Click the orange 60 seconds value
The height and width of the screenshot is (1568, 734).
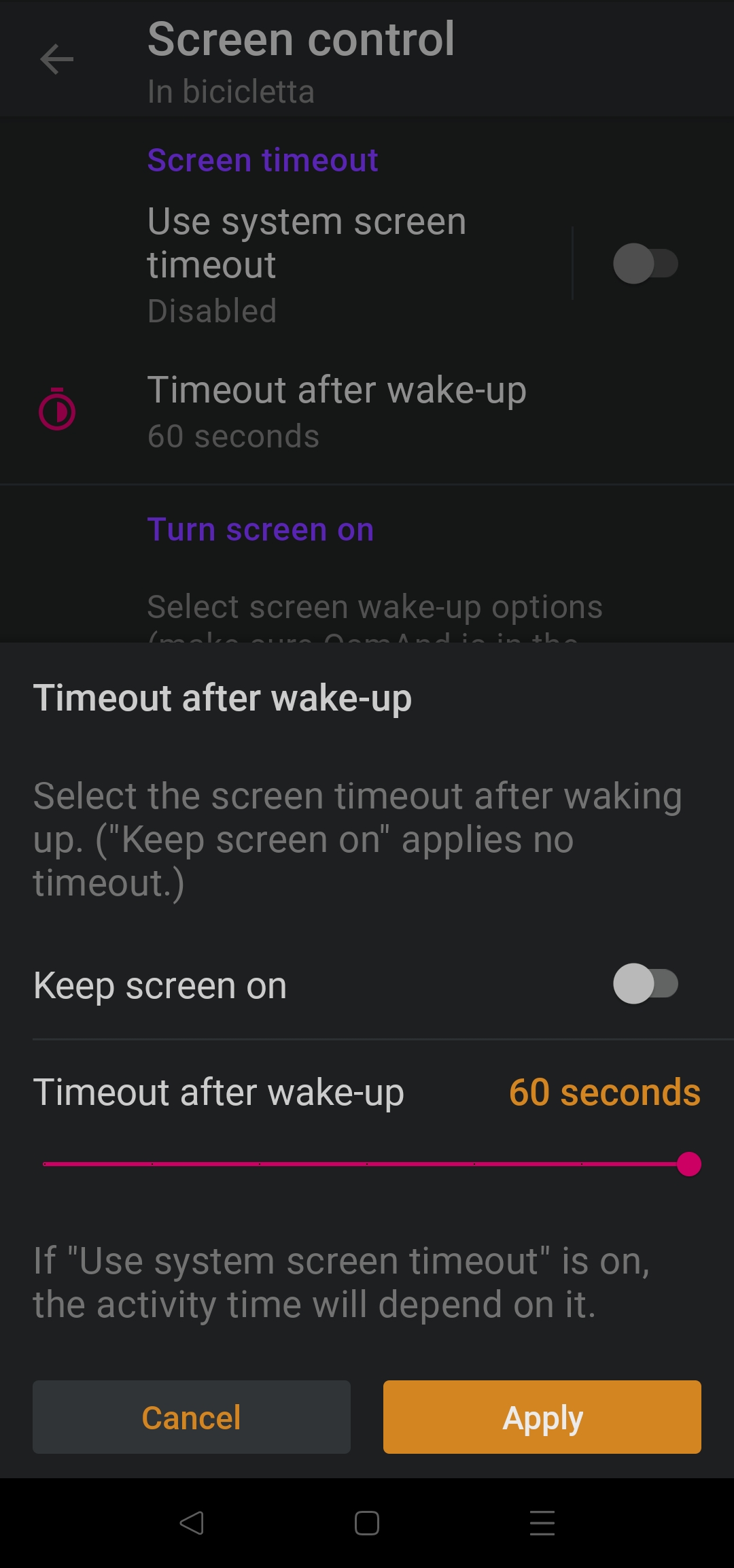click(x=605, y=1093)
